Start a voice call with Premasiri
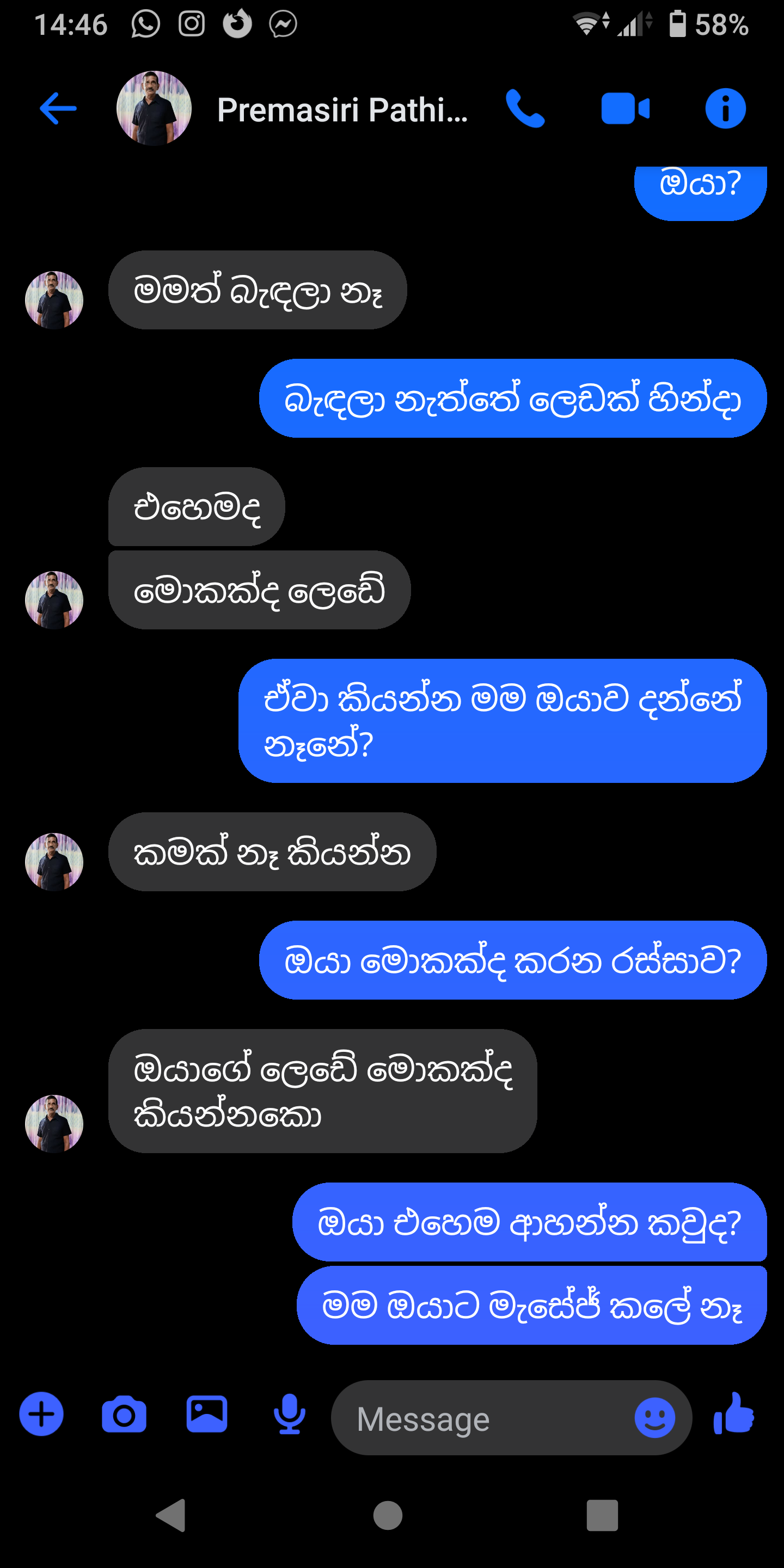784x1568 pixels. pyautogui.click(x=525, y=109)
